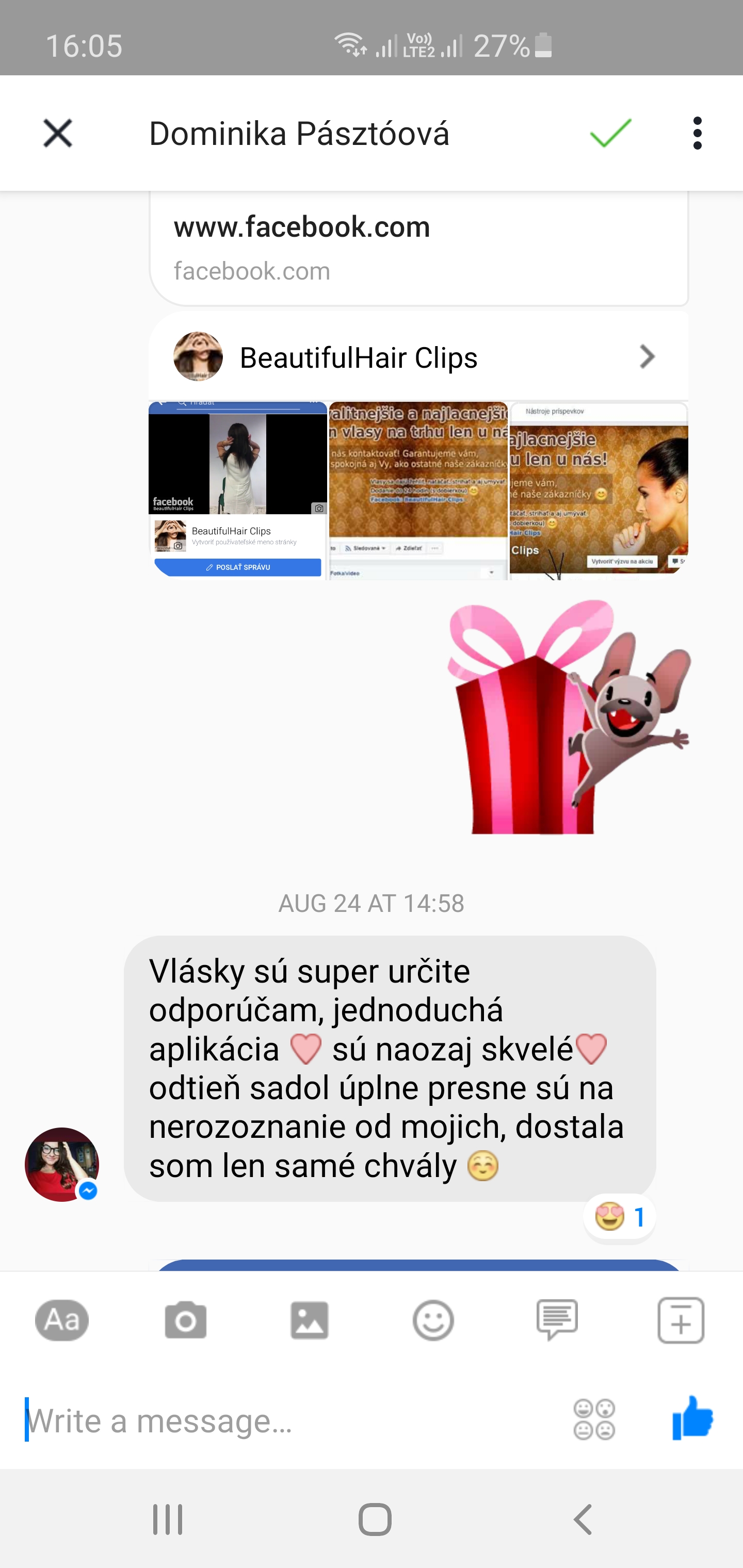The image size is (743, 1568).
Task: Mark conversation as done with green checkmark
Action: tap(610, 133)
